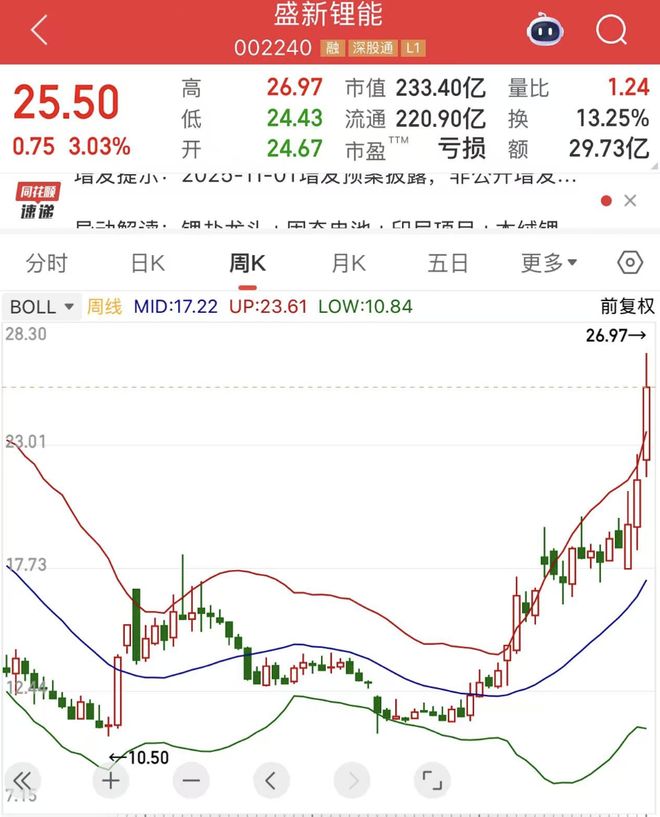Switch to the 日K chart tab
Viewport: 660px width, 817px height.
(148, 263)
